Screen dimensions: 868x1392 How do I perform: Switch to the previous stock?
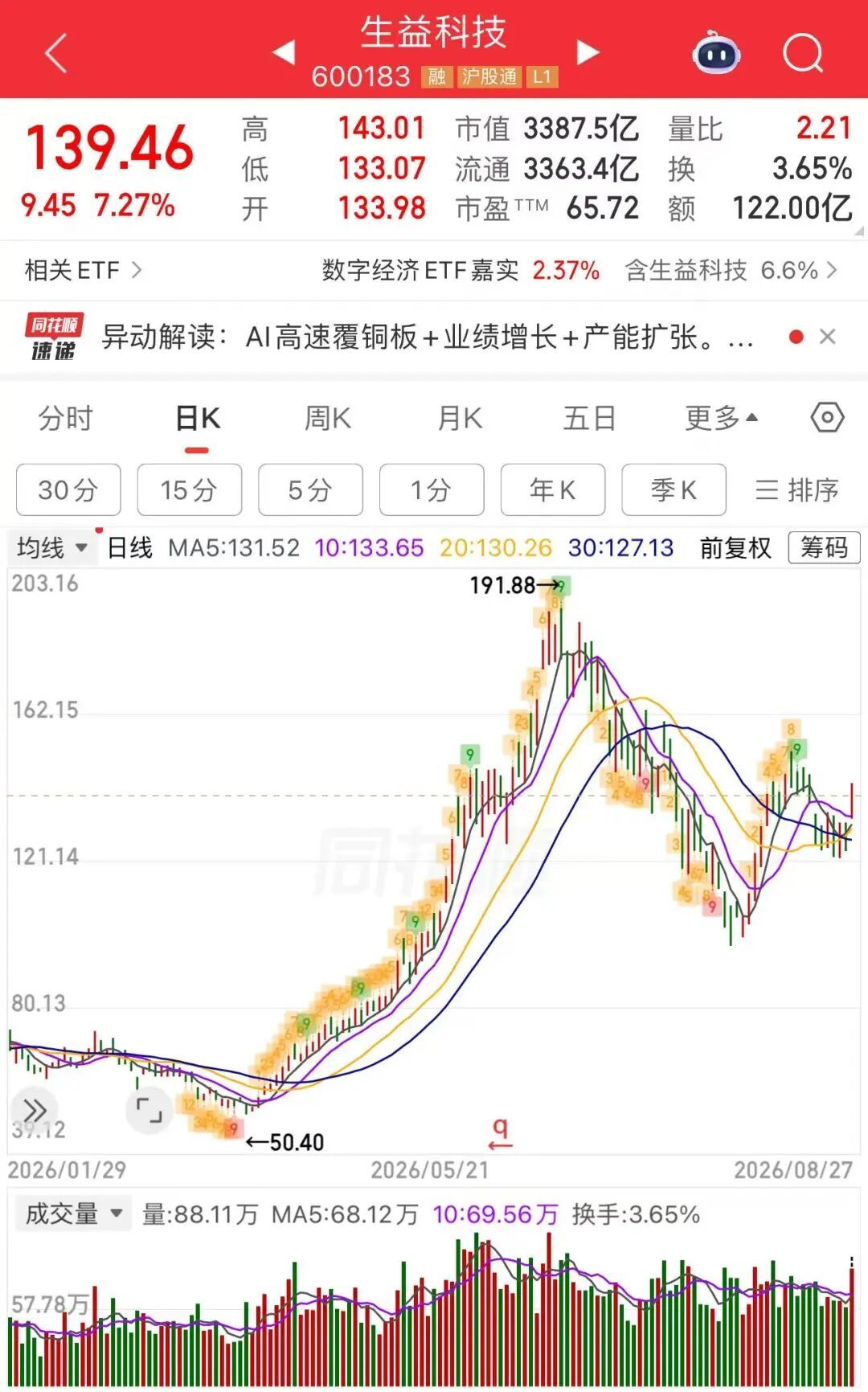pyautogui.click(x=285, y=53)
